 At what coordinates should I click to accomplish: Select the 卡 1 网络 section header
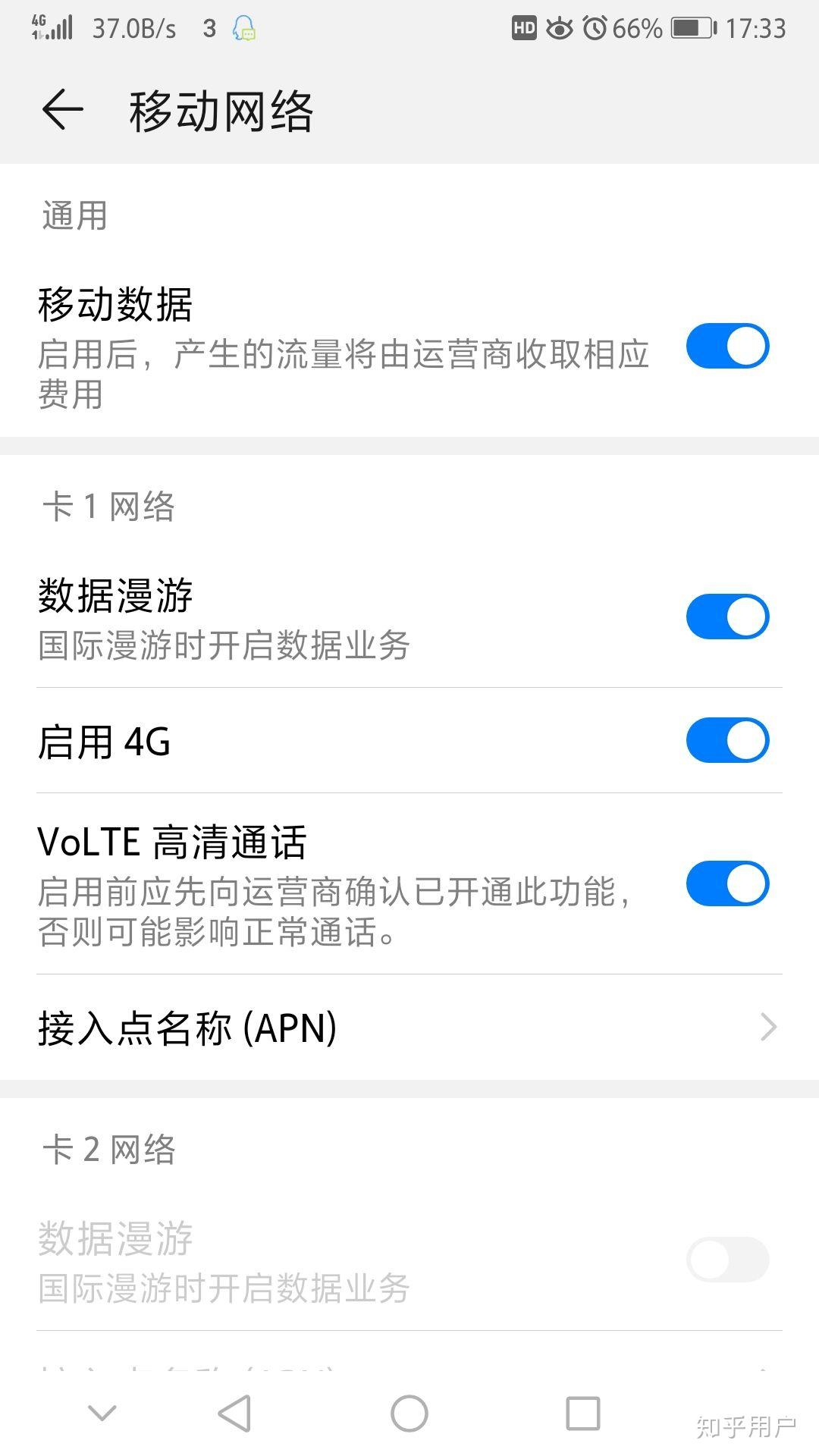tap(106, 508)
